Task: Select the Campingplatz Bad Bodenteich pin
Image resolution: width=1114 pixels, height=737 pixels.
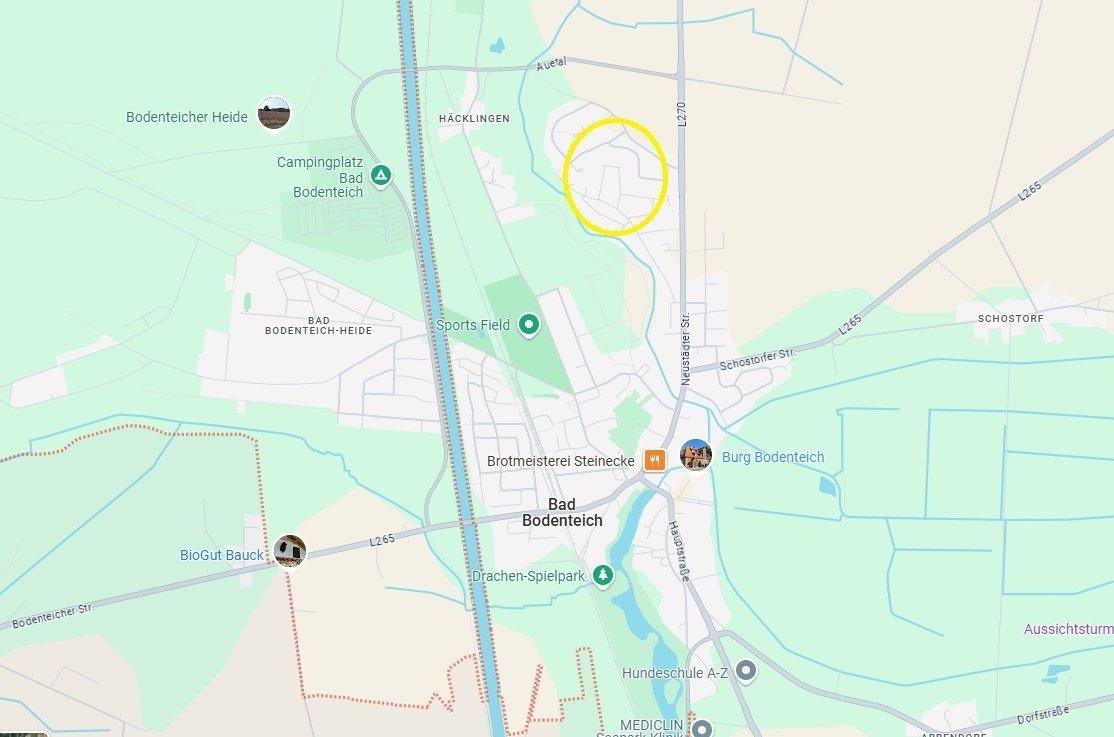Action: (380, 176)
